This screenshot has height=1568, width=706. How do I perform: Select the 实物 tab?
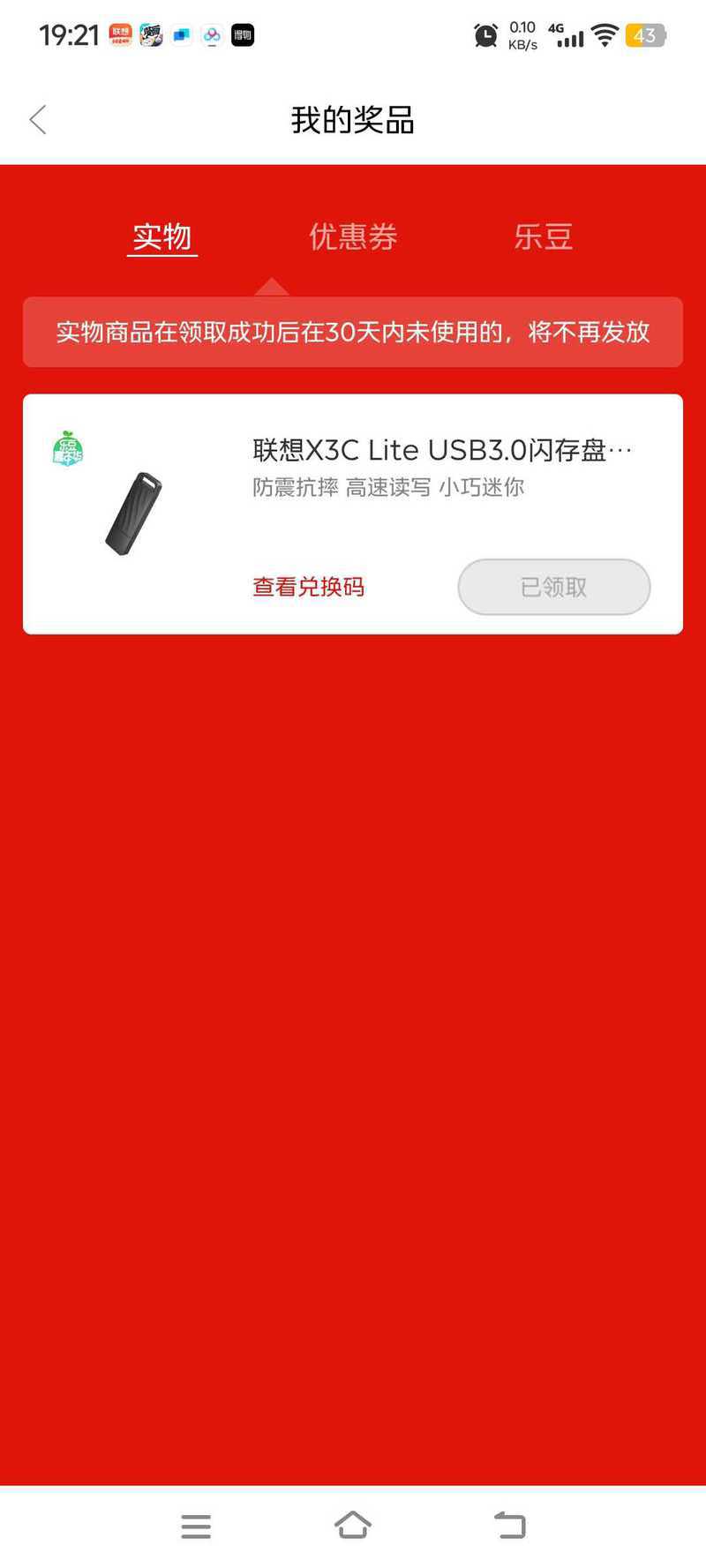coord(162,236)
